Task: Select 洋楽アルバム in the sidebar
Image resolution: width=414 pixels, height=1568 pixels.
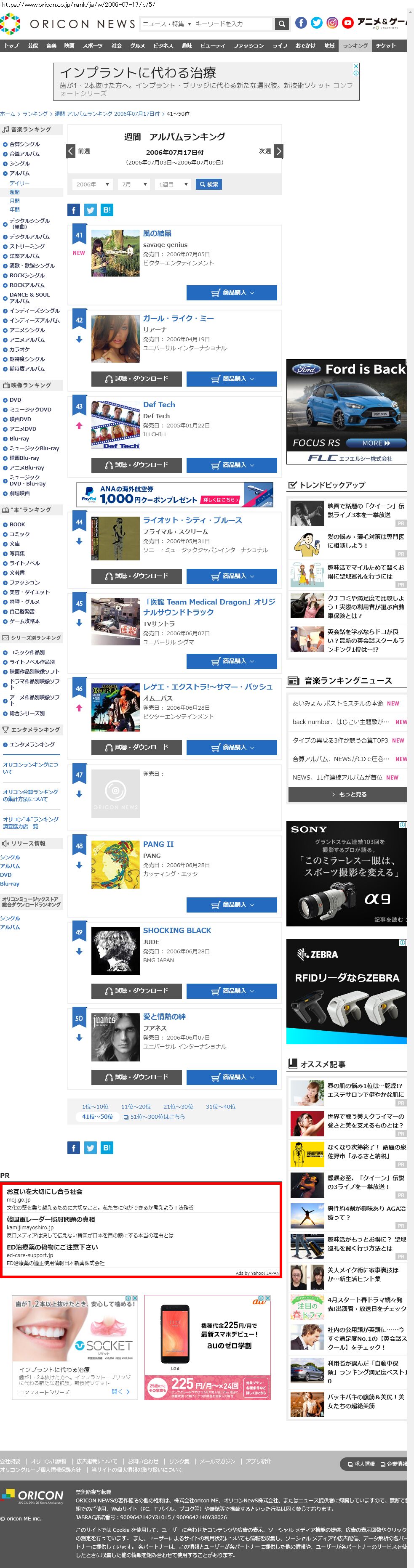Action: (24, 256)
